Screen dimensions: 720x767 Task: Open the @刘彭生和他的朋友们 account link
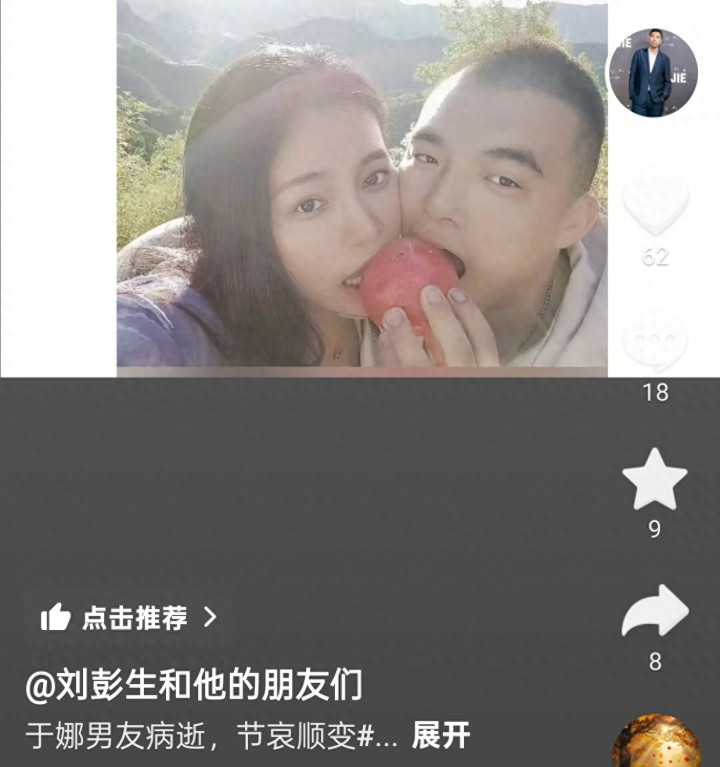point(194,686)
